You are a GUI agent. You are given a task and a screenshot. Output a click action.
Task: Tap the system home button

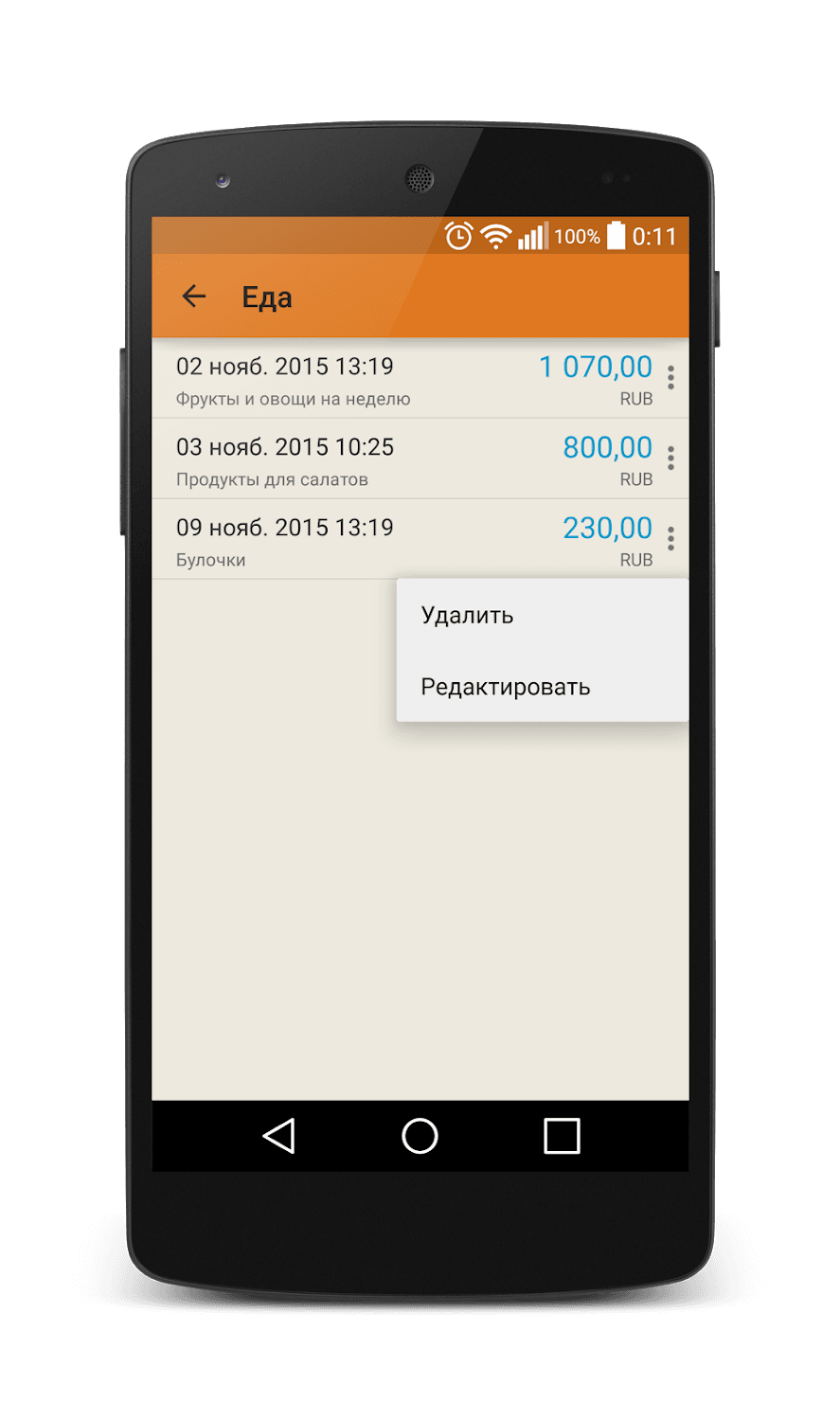click(420, 1136)
